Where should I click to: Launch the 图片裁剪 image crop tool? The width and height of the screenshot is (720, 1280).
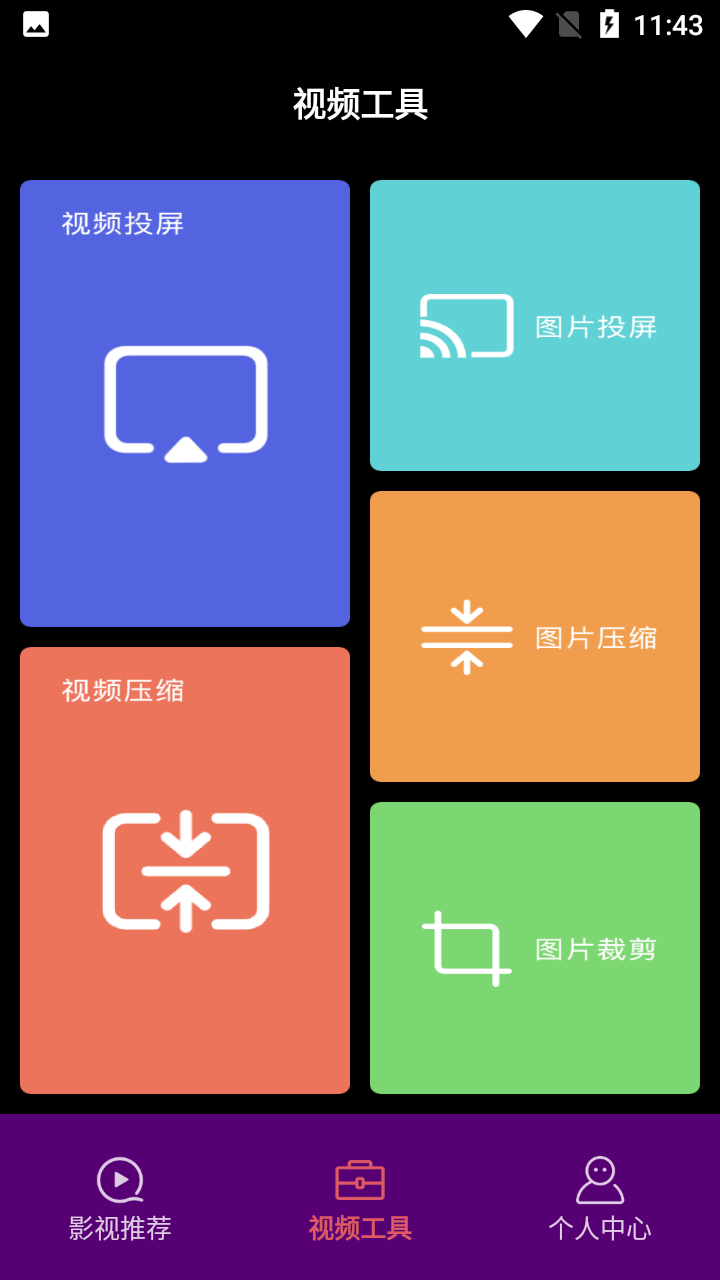[x=535, y=948]
